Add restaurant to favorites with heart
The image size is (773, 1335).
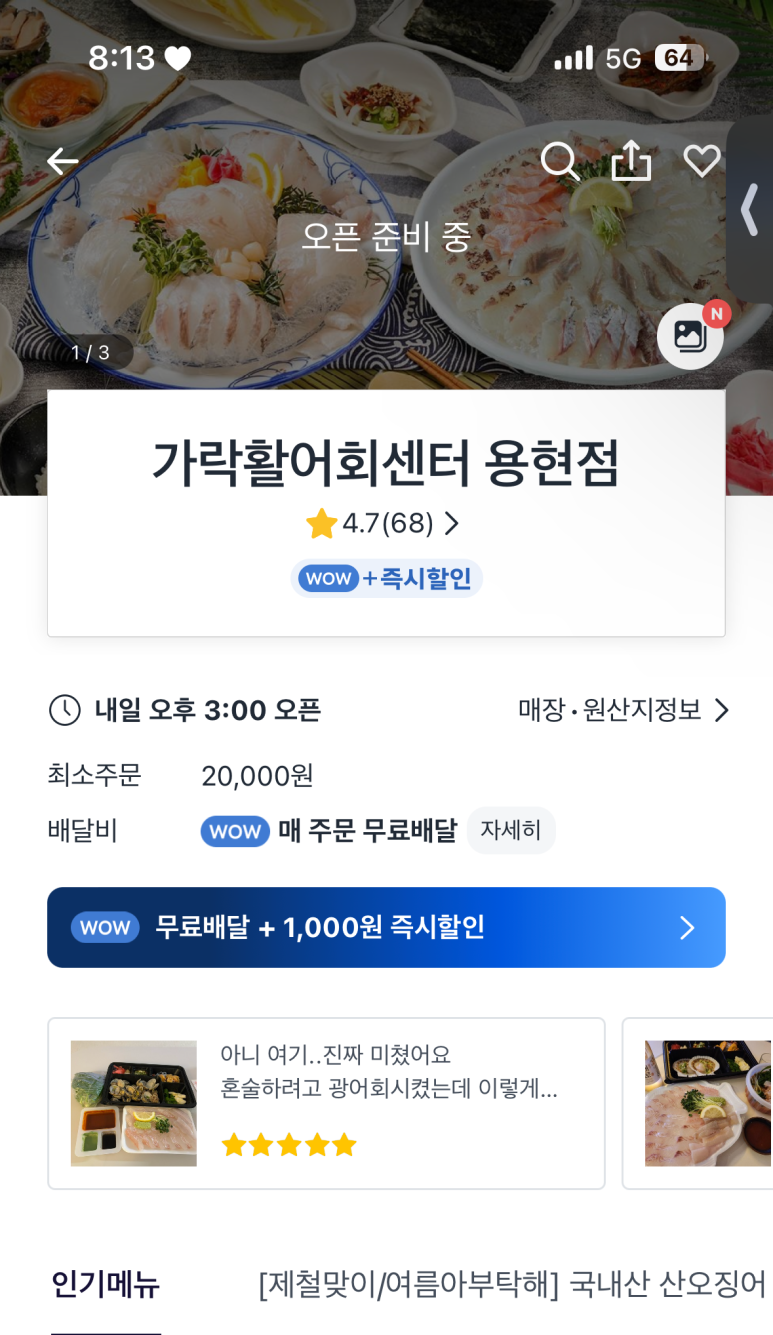pyautogui.click(x=702, y=161)
